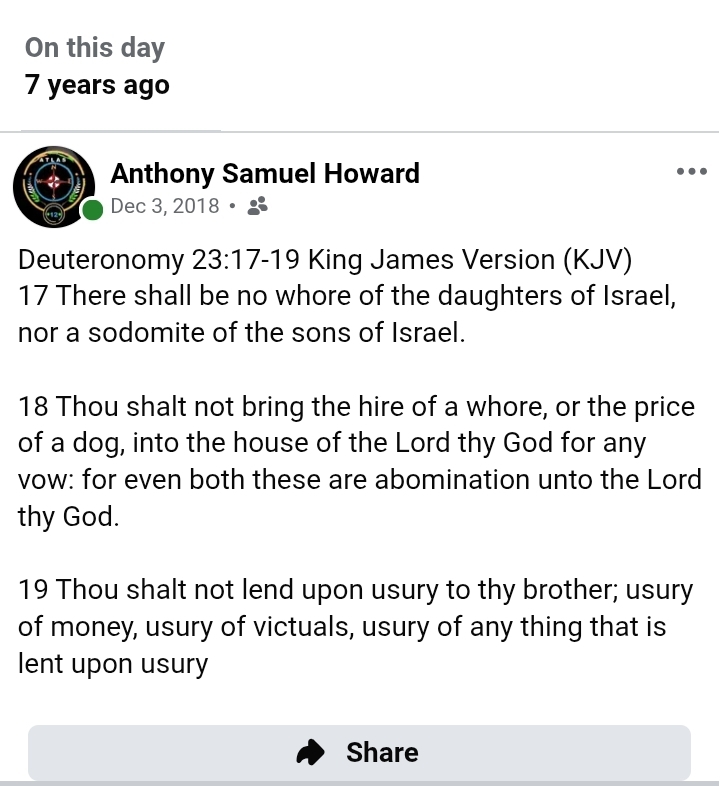Viewport: 720px width, 786px height.
Task: View the post's friends audience icon
Action: point(257,206)
